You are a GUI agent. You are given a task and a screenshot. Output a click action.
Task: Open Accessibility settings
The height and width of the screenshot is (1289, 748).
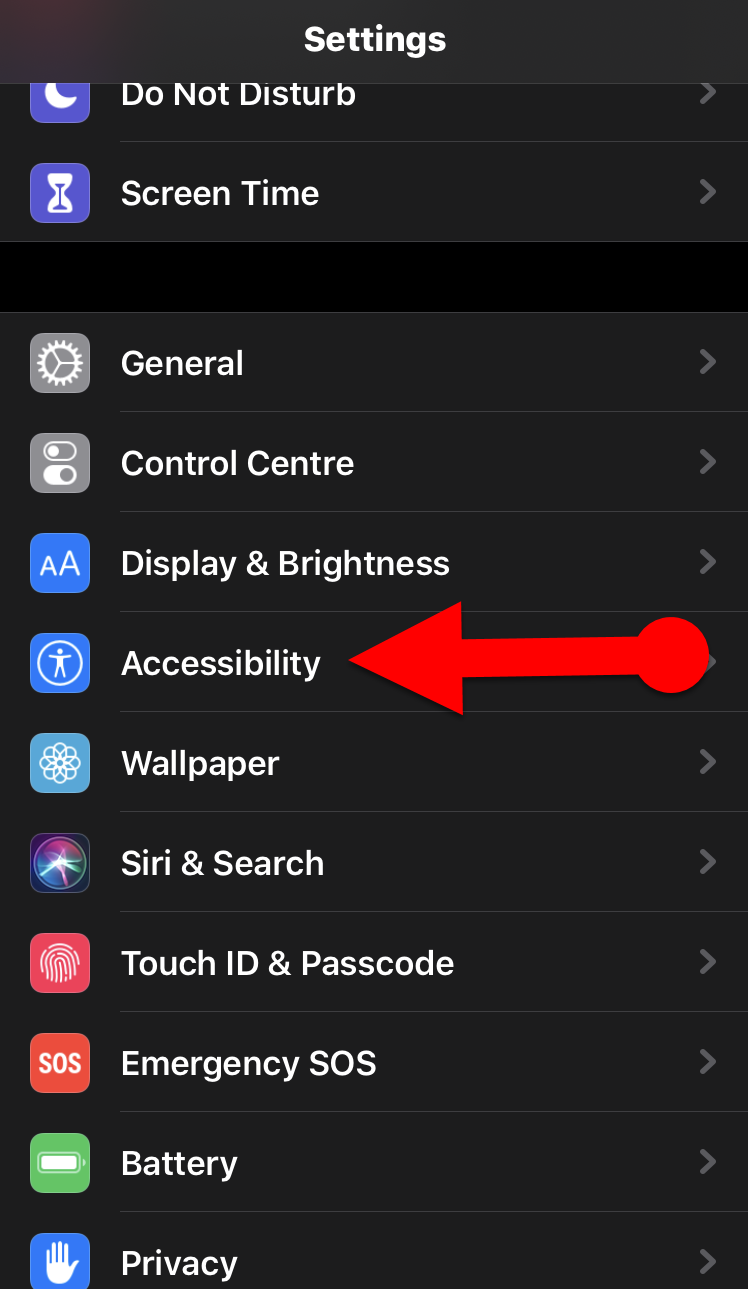(220, 663)
